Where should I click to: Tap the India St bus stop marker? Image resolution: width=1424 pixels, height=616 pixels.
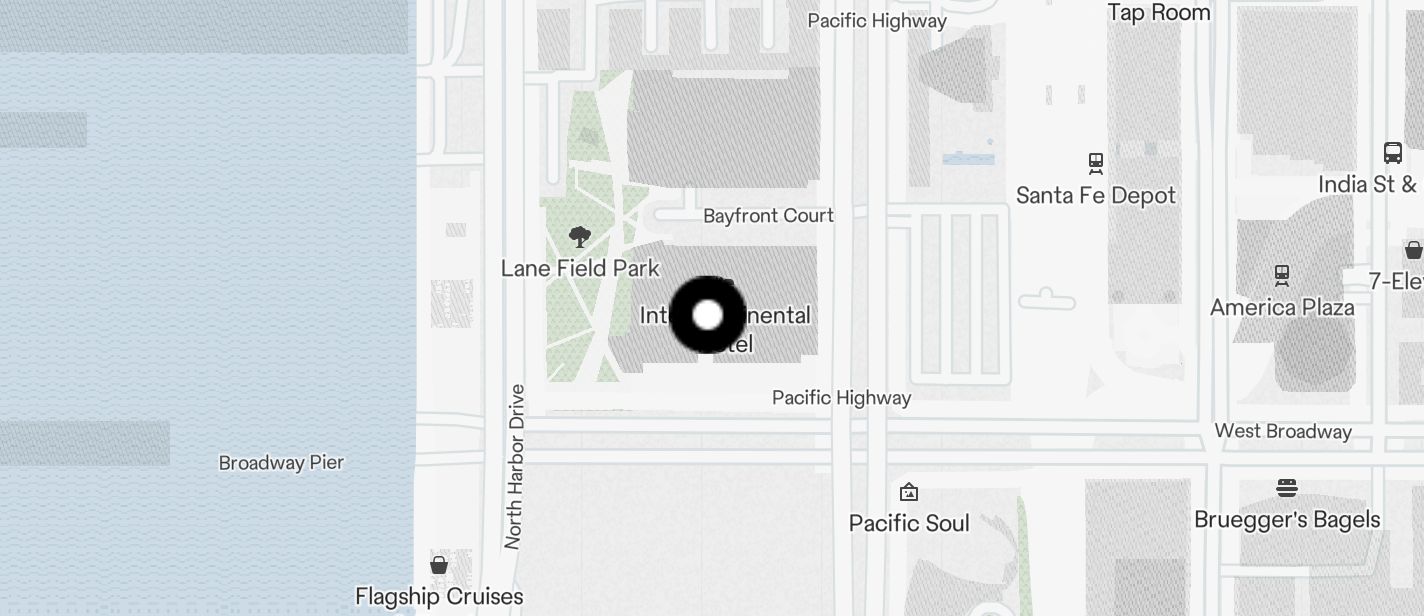click(1392, 153)
